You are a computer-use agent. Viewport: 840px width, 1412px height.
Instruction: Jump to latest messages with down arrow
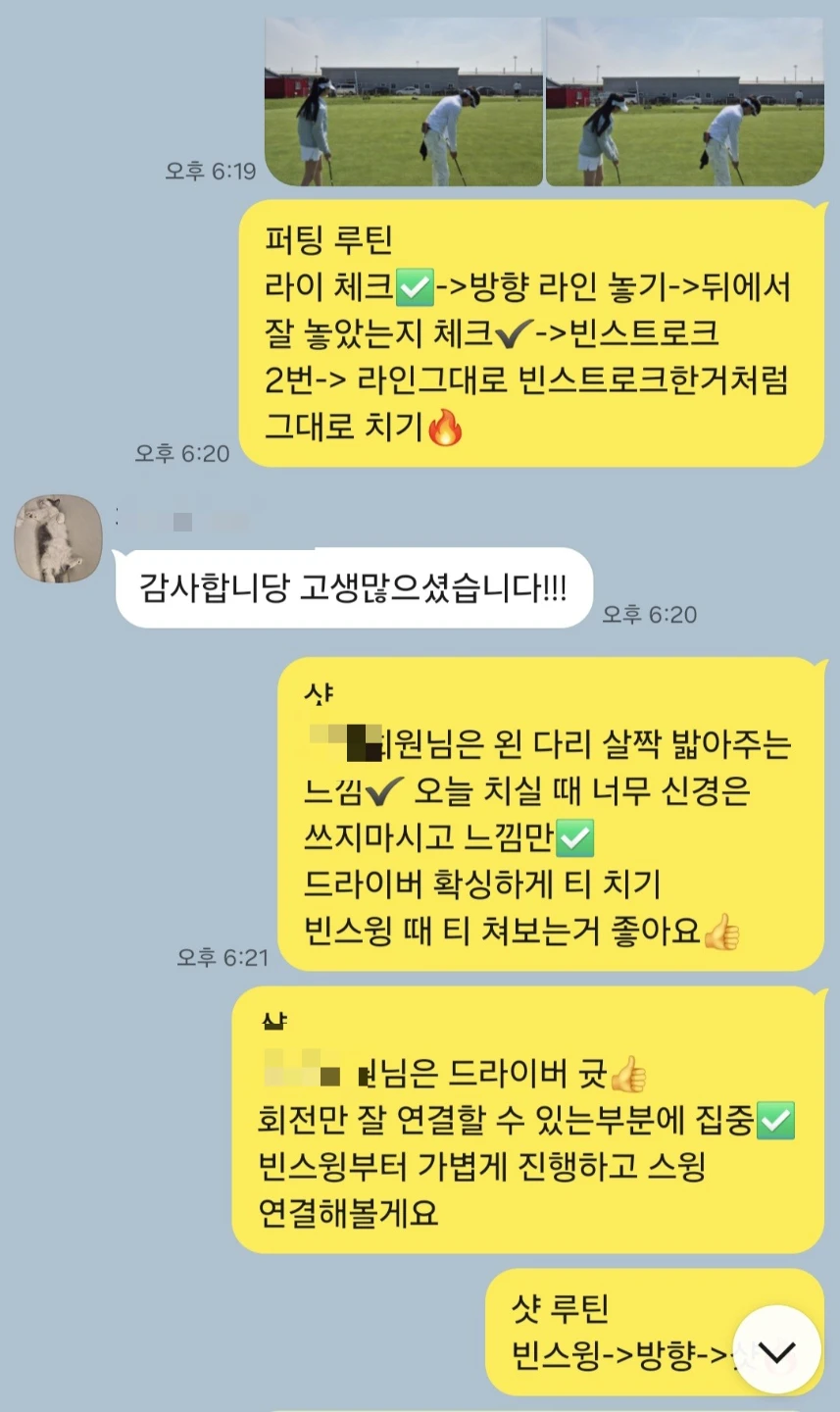coord(777,1350)
